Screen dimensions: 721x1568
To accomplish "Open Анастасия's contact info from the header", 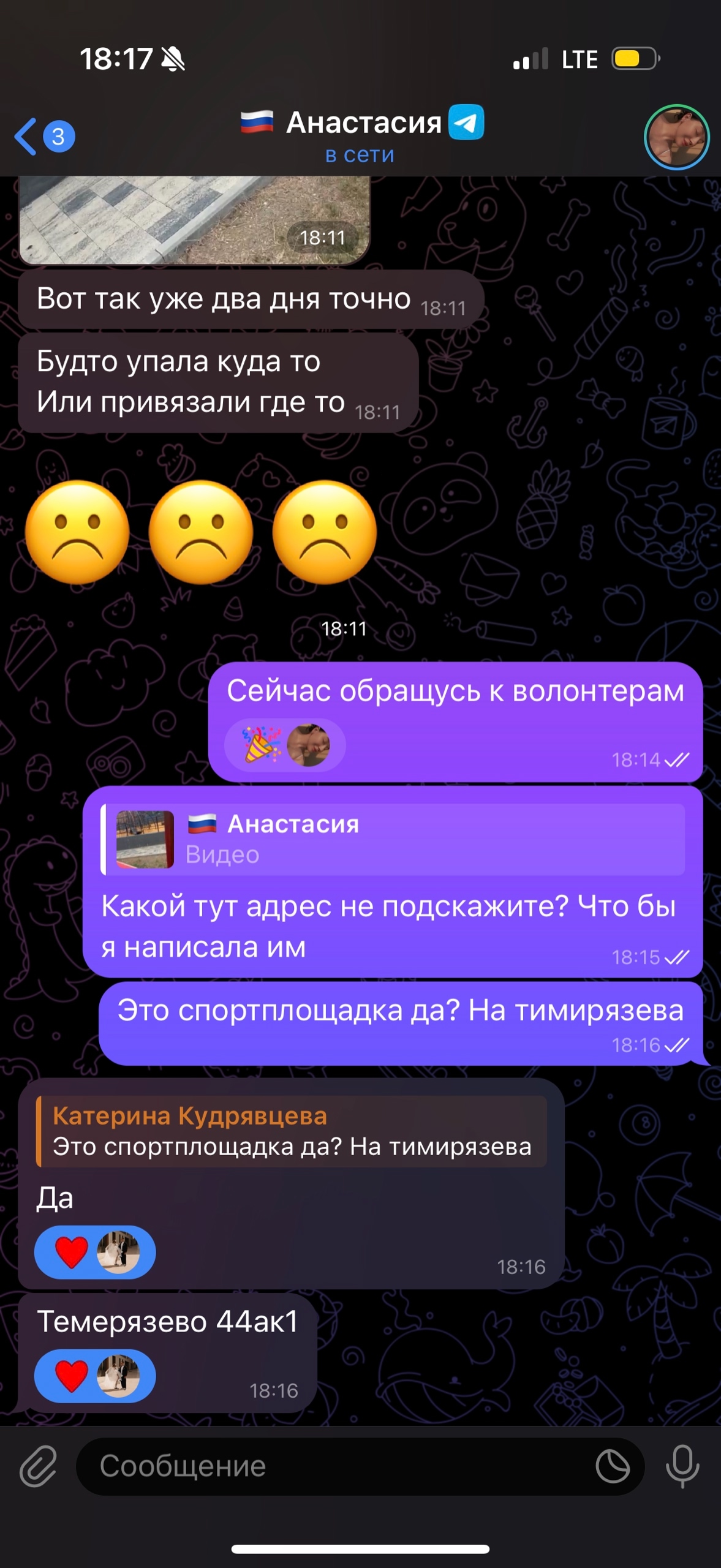I will tap(361, 136).
